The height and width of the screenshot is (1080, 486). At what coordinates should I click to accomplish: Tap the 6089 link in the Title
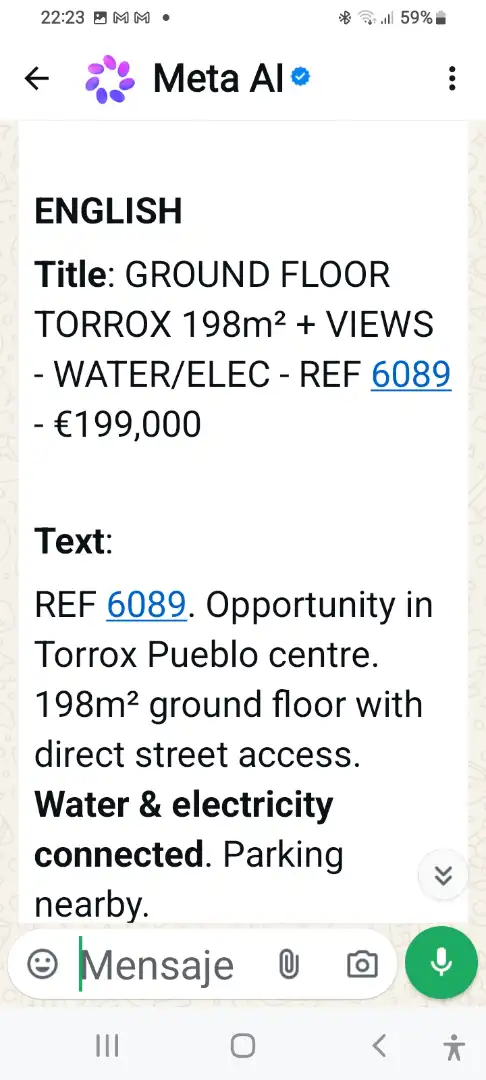click(x=411, y=374)
